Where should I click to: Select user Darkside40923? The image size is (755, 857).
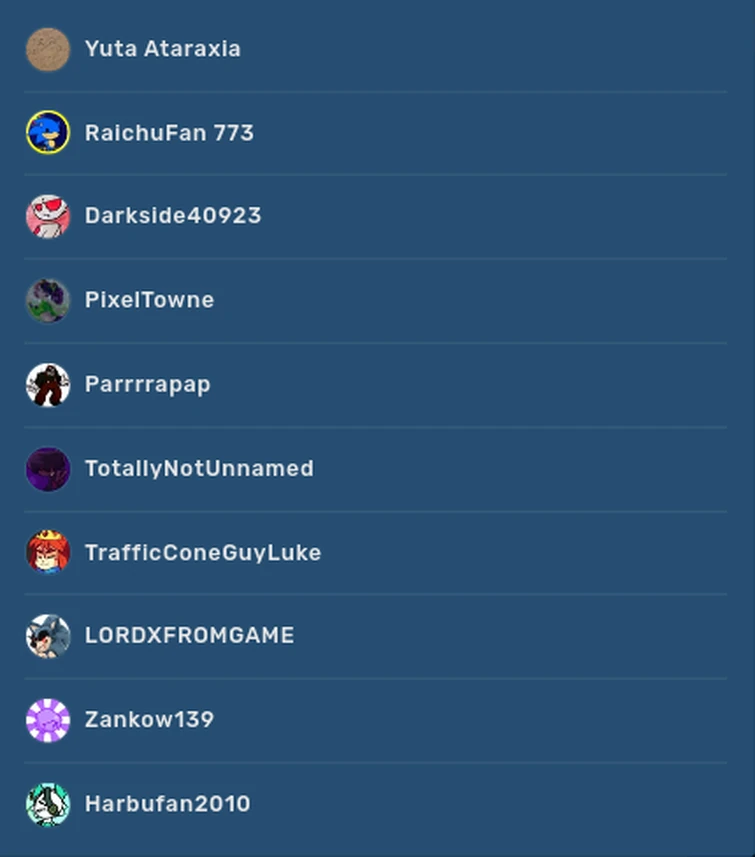pos(172,216)
